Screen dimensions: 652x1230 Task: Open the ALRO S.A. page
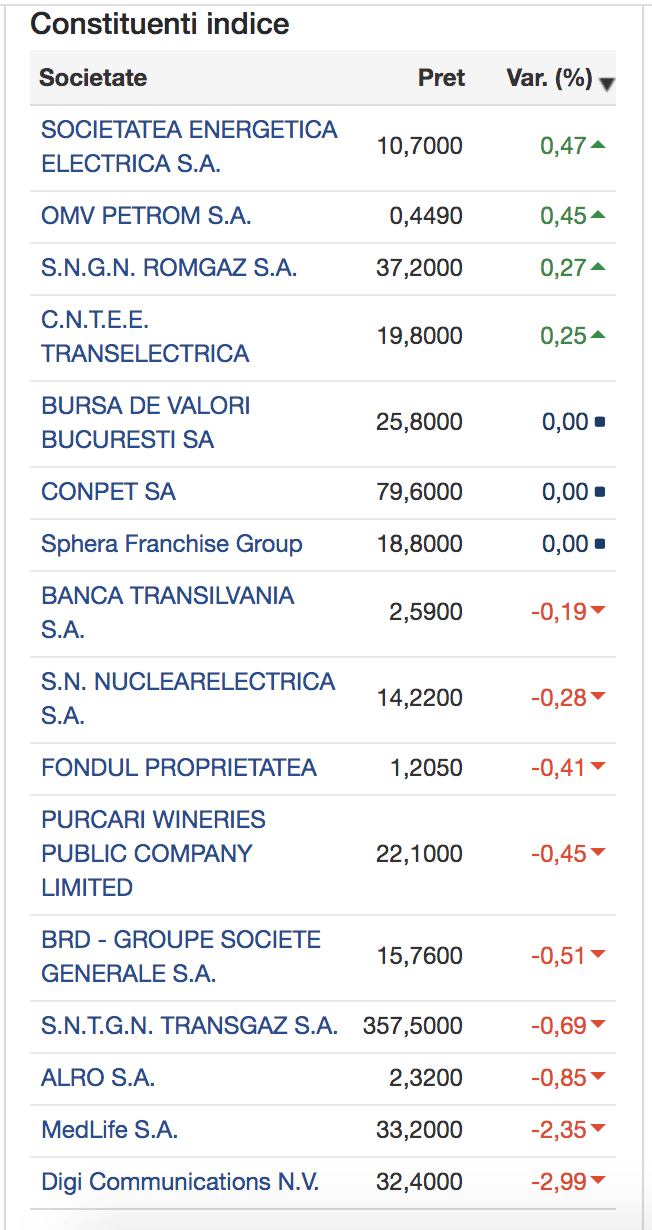(98, 1078)
